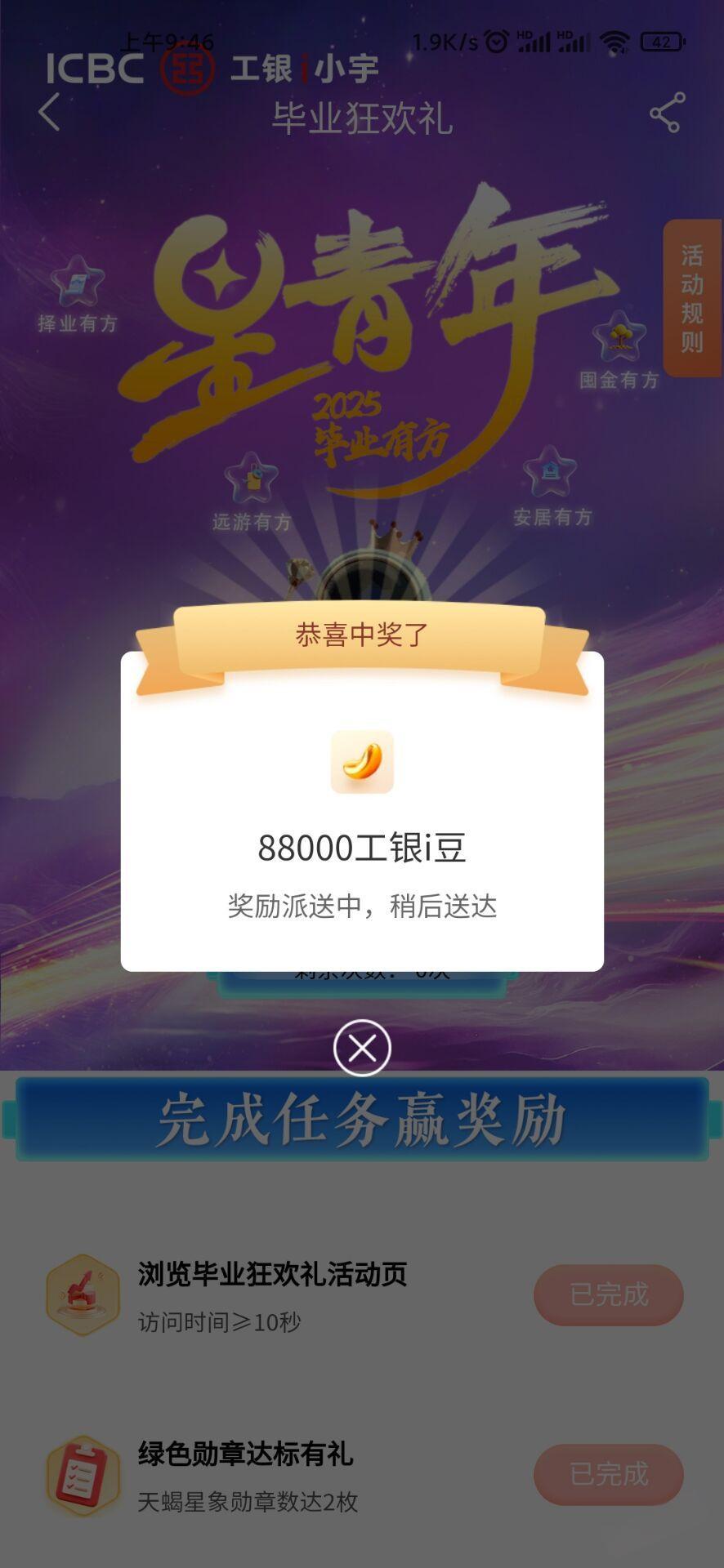The width and height of the screenshot is (724, 1568).
Task: Dismiss the prize dialog with the X
Action: click(x=362, y=1048)
